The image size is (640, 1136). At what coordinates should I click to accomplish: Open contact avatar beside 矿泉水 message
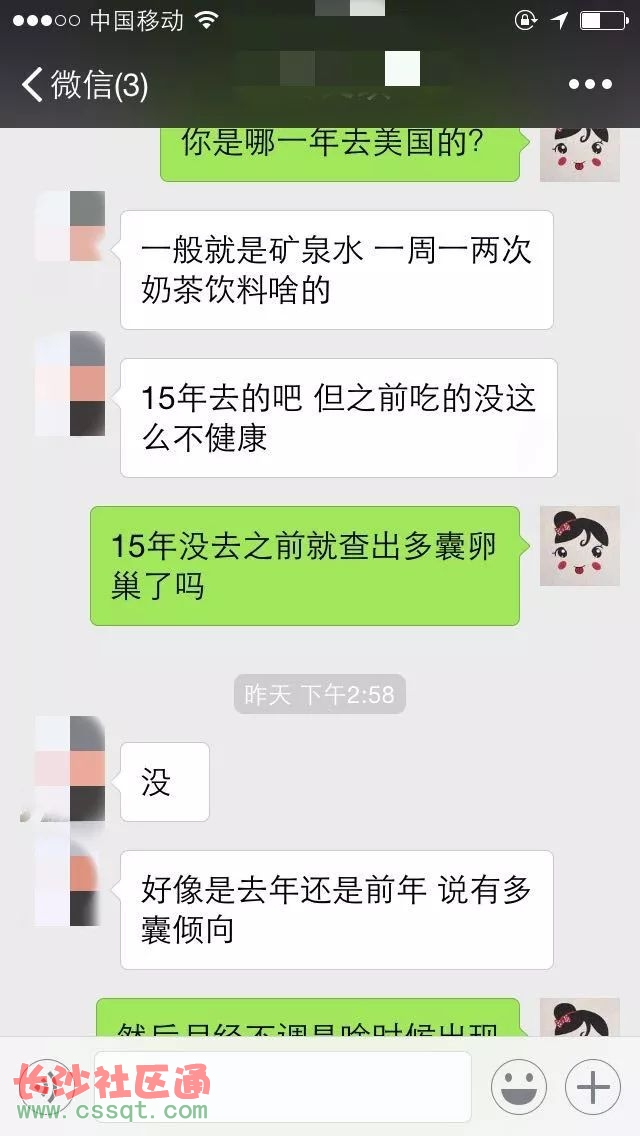pos(70,227)
